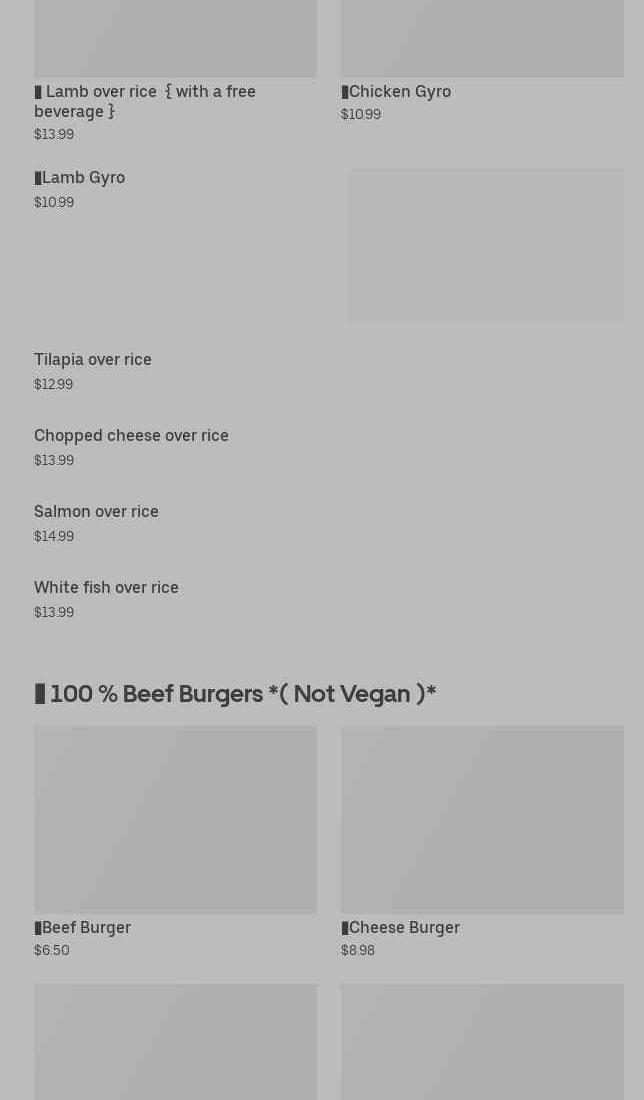Choose Tilapia over rice

(93, 360)
